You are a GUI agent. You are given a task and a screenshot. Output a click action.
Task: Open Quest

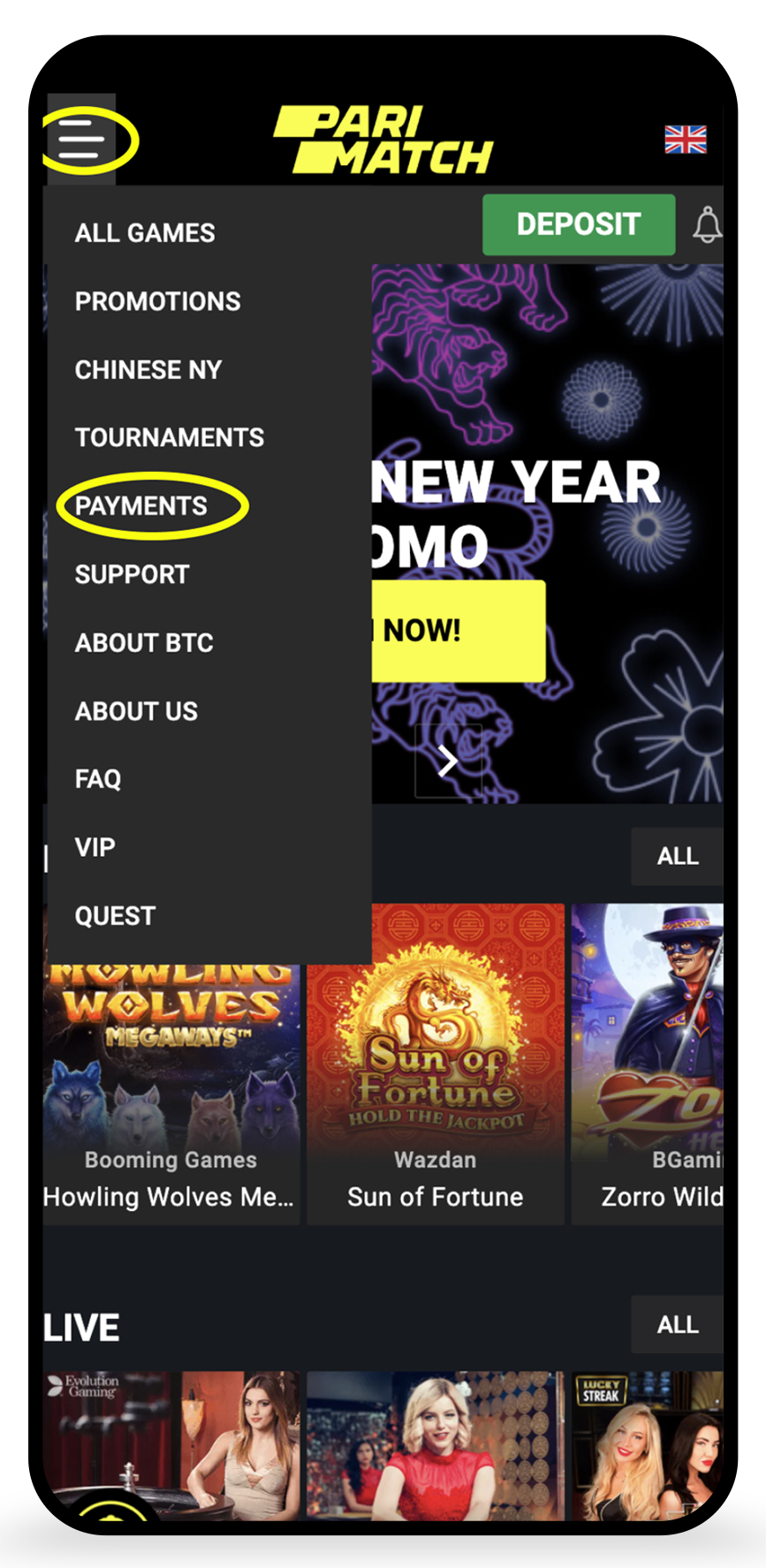click(x=115, y=916)
